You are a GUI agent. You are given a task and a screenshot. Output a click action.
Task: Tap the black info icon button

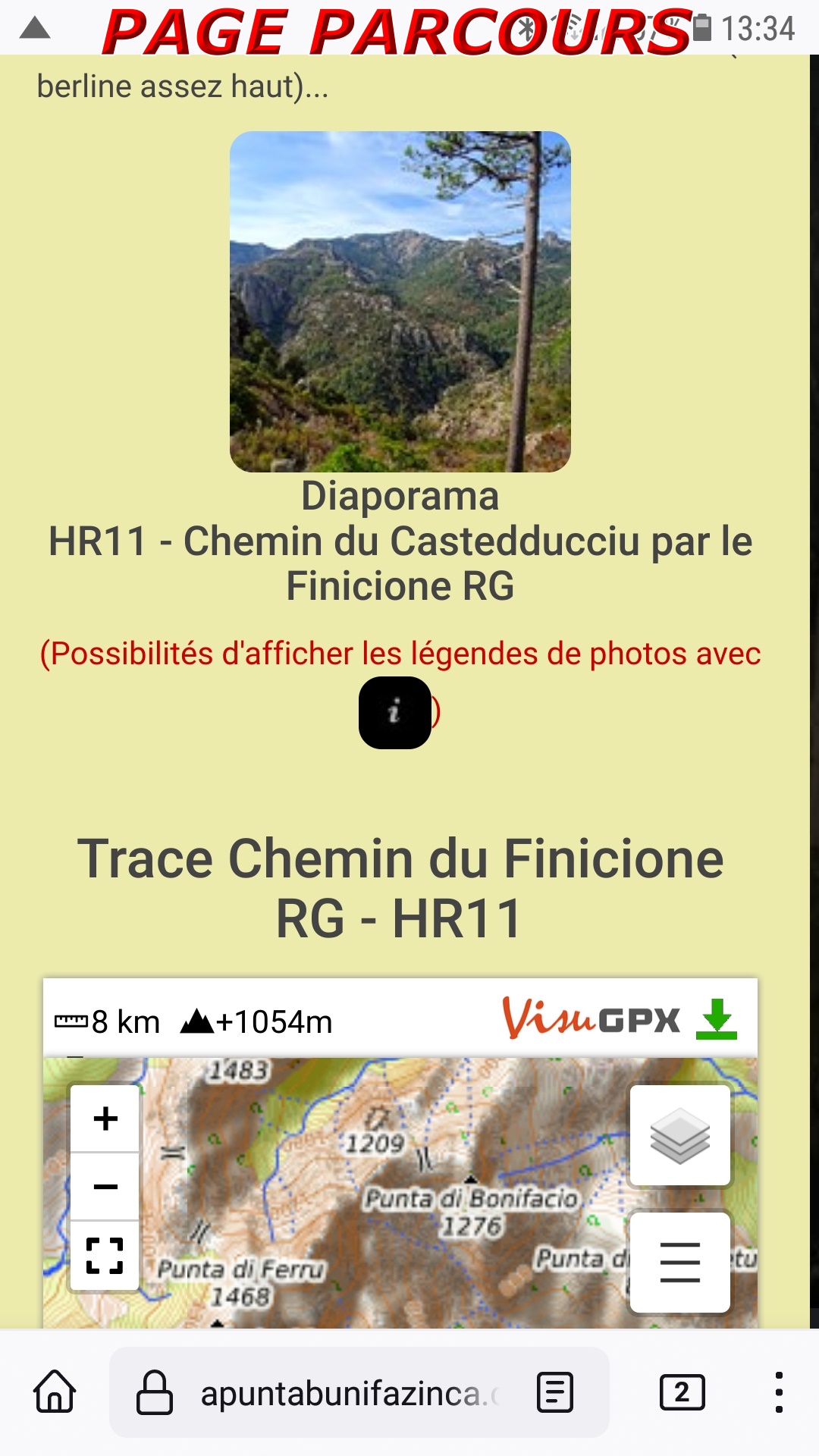pyautogui.click(x=394, y=713)
